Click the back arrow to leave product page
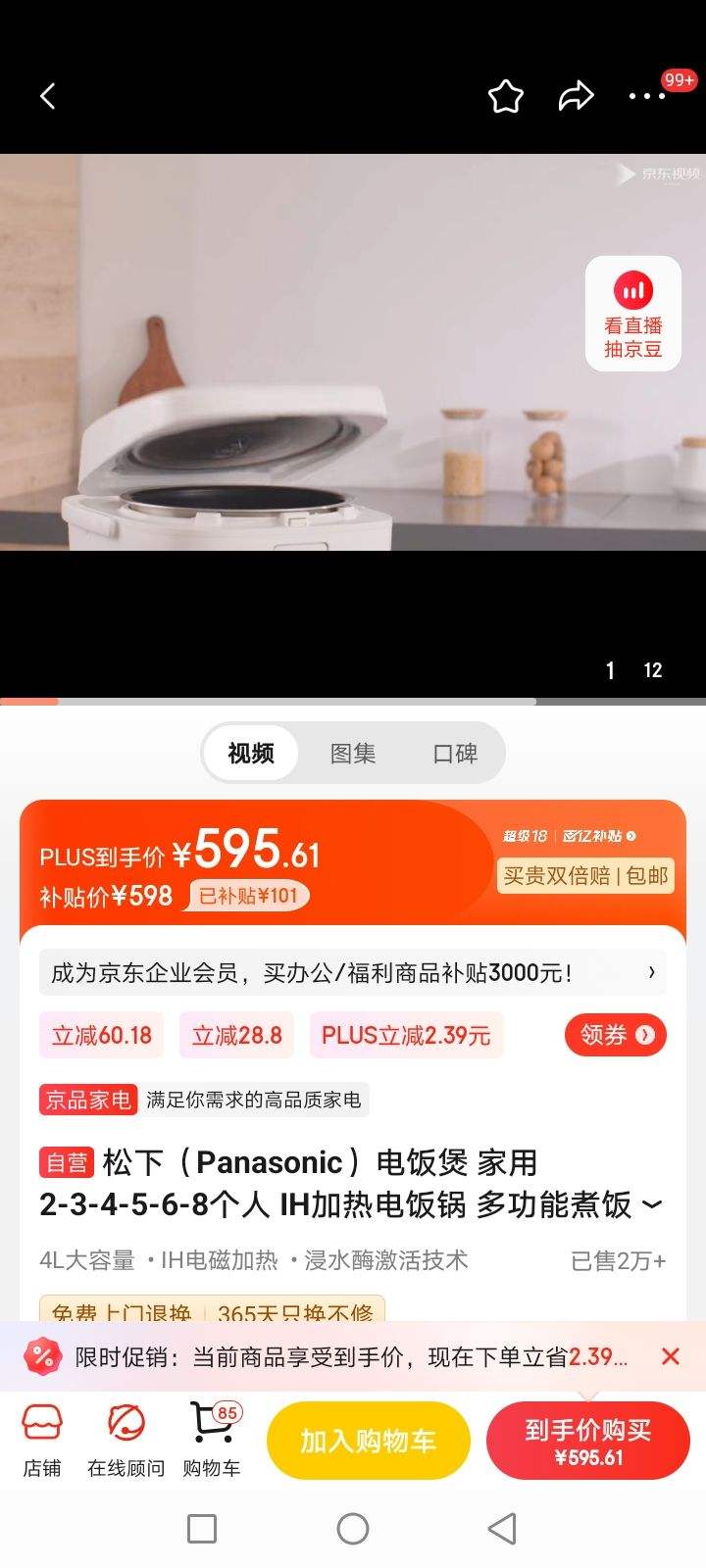 tap(47, 95)
